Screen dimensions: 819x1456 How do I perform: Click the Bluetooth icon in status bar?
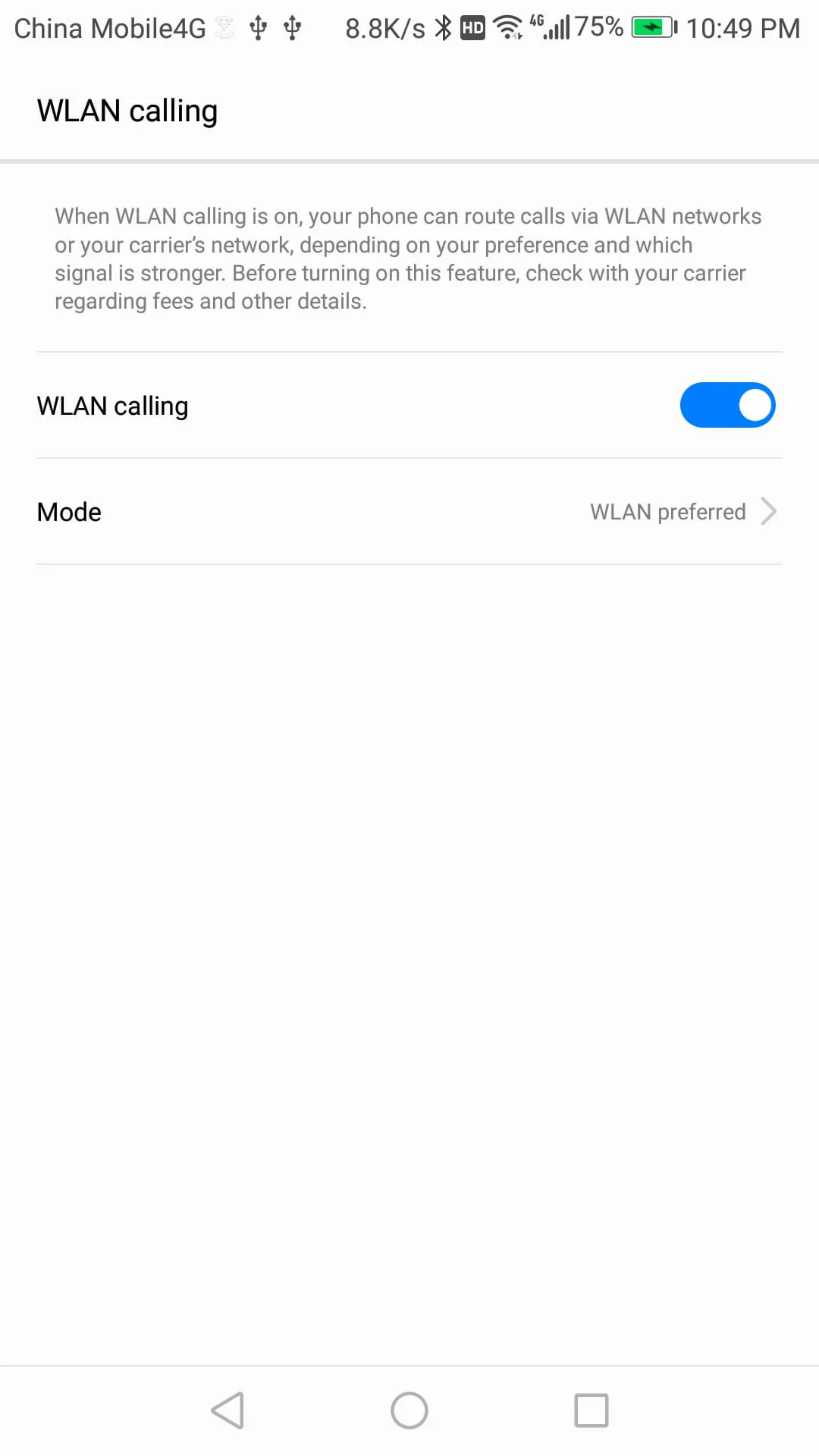[444, 27]
